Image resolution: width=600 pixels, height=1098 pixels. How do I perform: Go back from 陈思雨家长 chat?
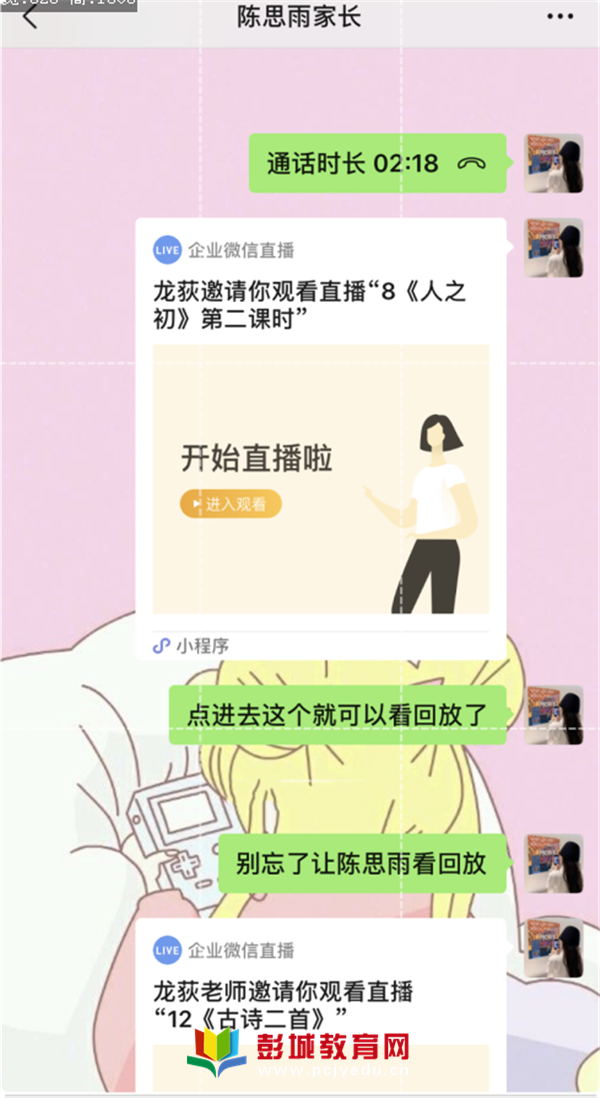30,17
